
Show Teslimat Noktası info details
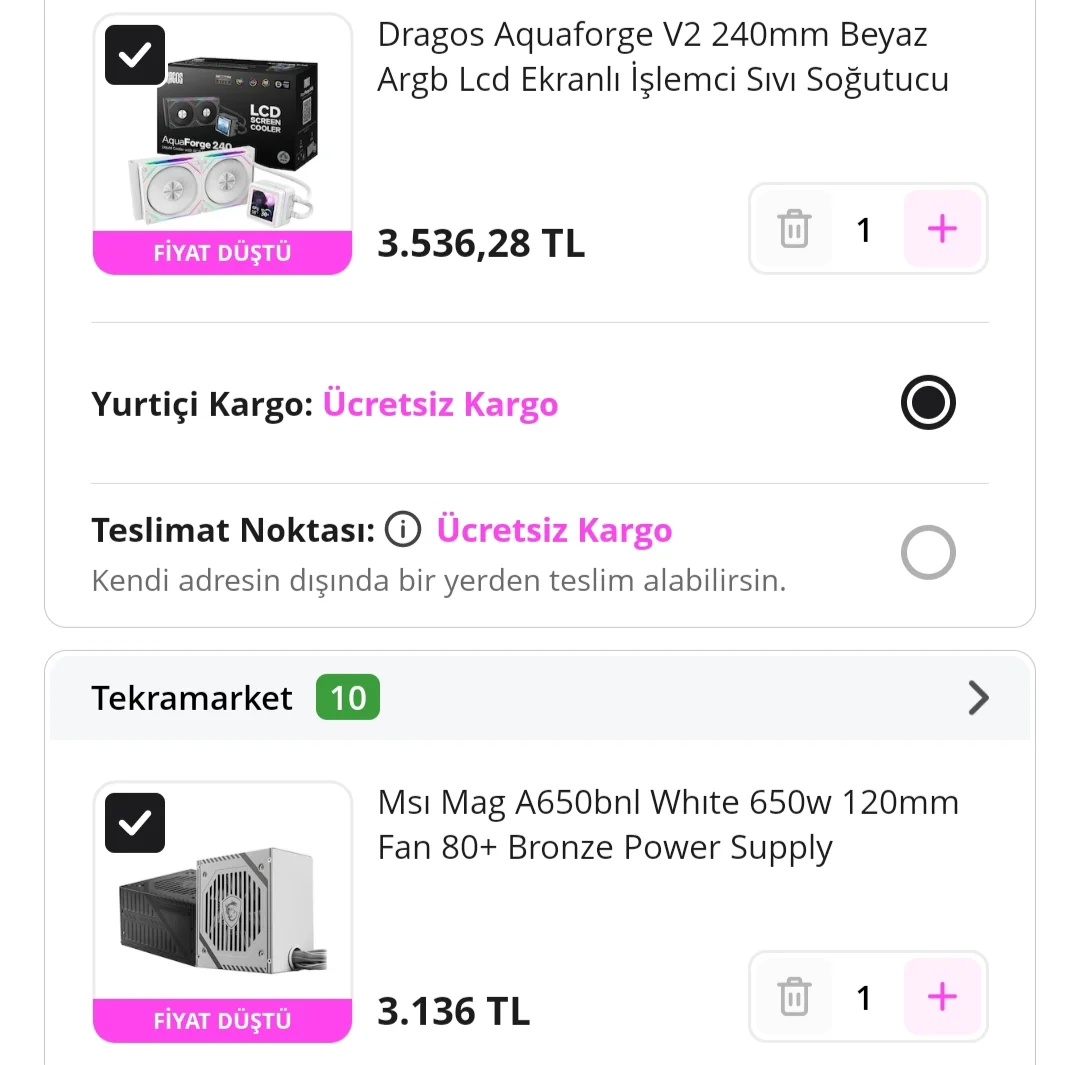coord(403,530)
